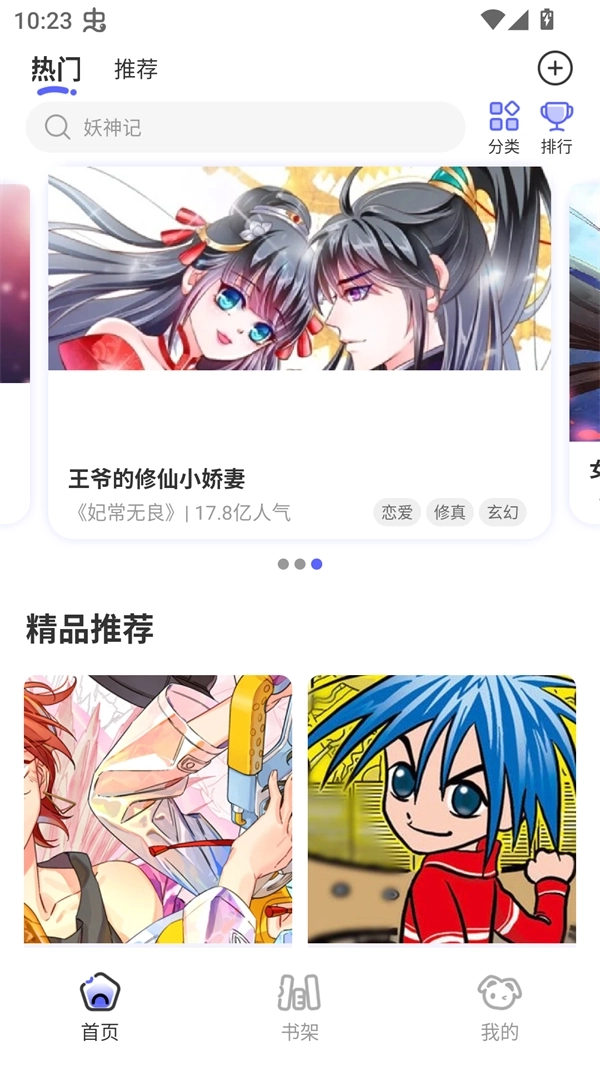Select the 修真 tag chip

[450, 512]
